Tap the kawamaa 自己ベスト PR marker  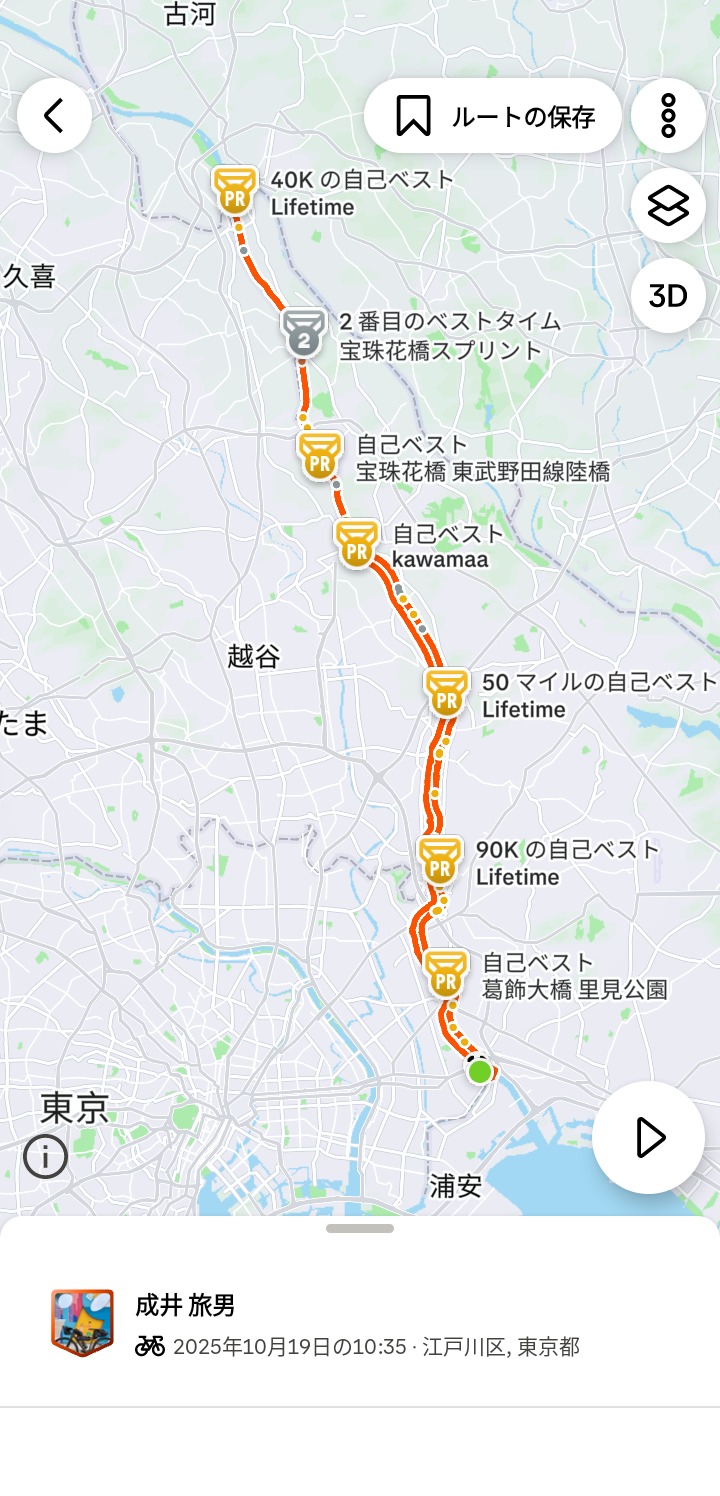coord(357,543)
